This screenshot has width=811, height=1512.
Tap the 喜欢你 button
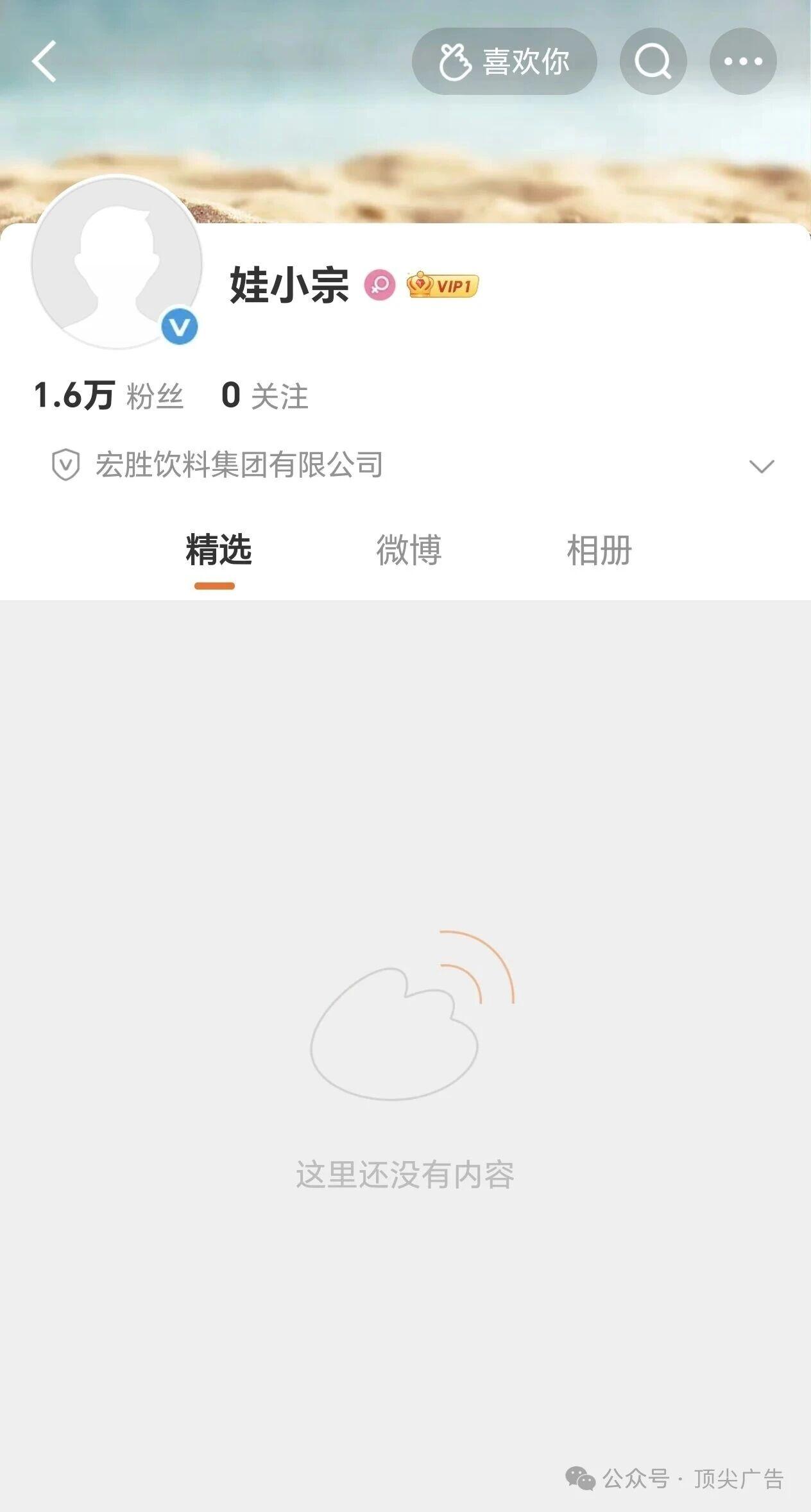click(x=504, y=62)
